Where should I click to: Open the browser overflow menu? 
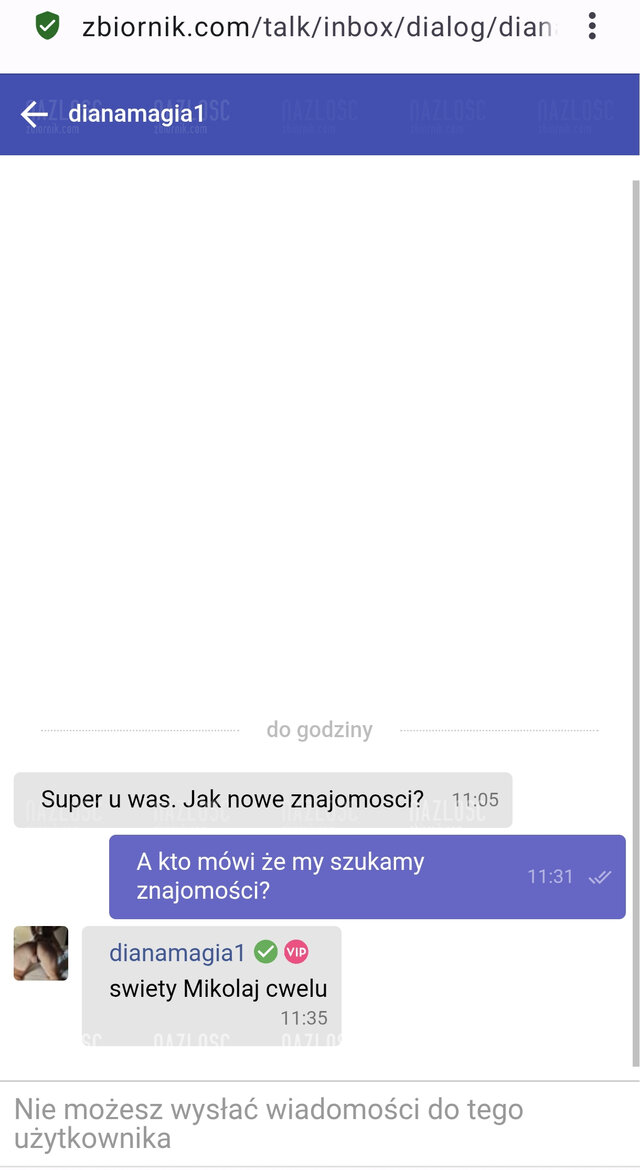592,26
